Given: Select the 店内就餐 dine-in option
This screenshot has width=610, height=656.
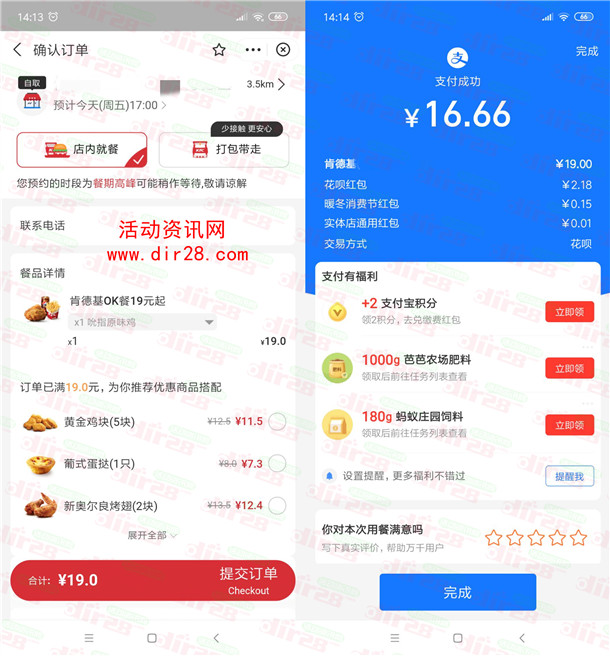Looking at the screenshot, I should [x=82, y=150].
